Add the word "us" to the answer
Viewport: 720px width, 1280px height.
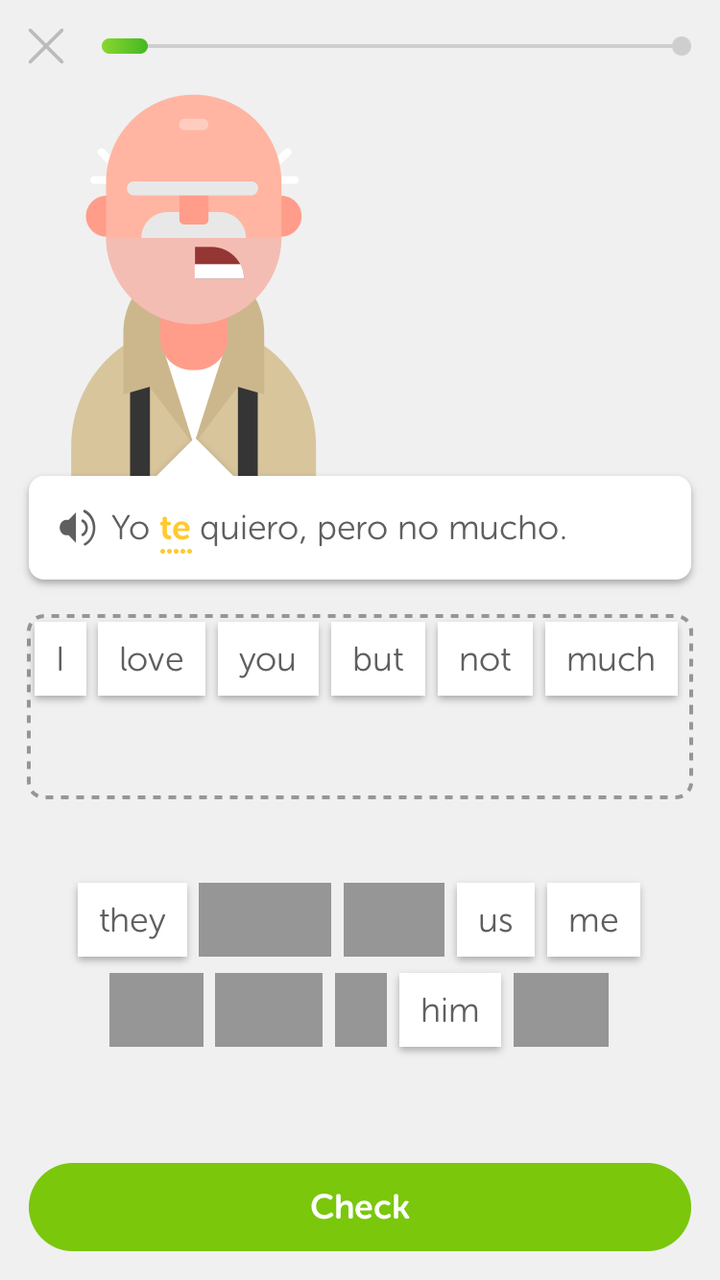(495, 920)
